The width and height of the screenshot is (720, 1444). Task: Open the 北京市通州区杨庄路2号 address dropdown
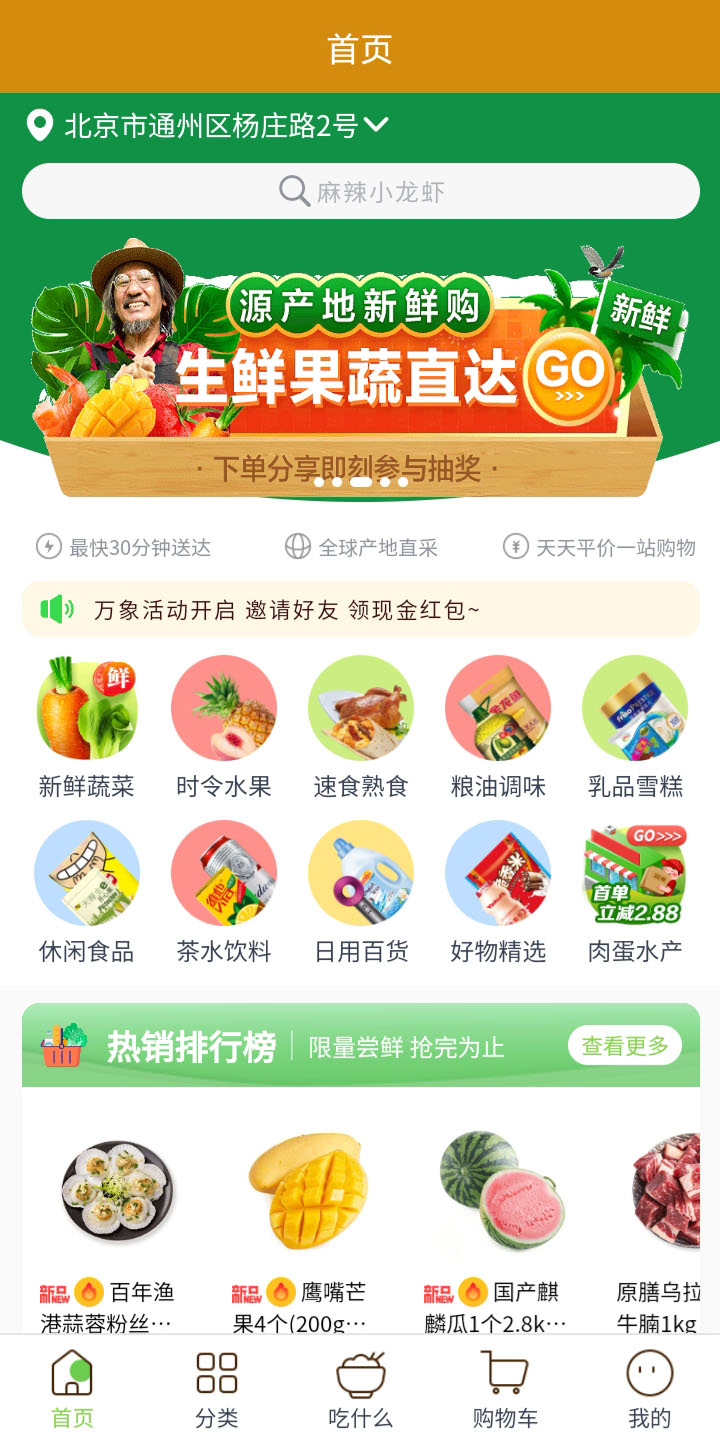pos(208,126)
